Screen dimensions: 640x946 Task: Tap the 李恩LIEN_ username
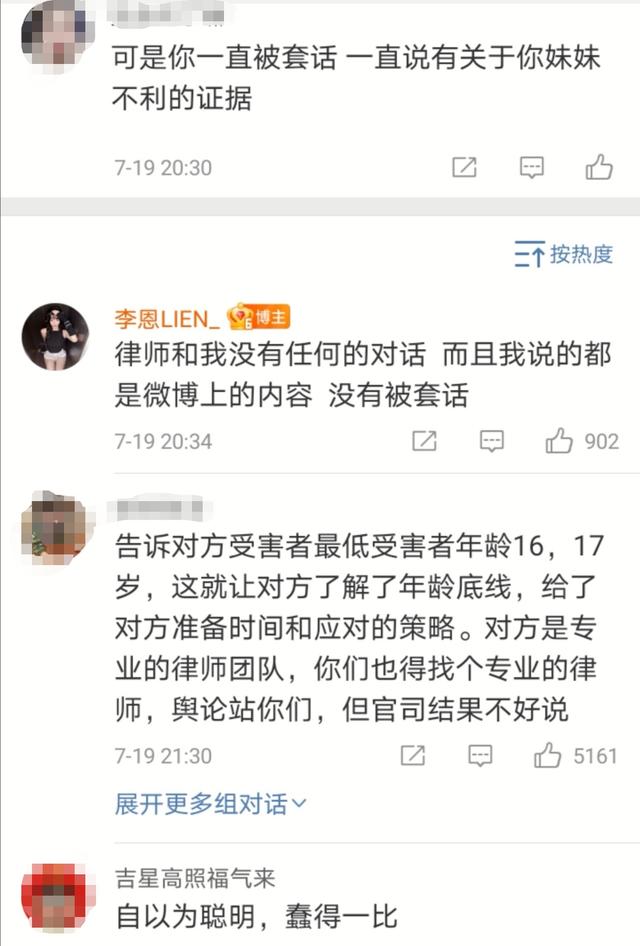[x=167, y=319]
